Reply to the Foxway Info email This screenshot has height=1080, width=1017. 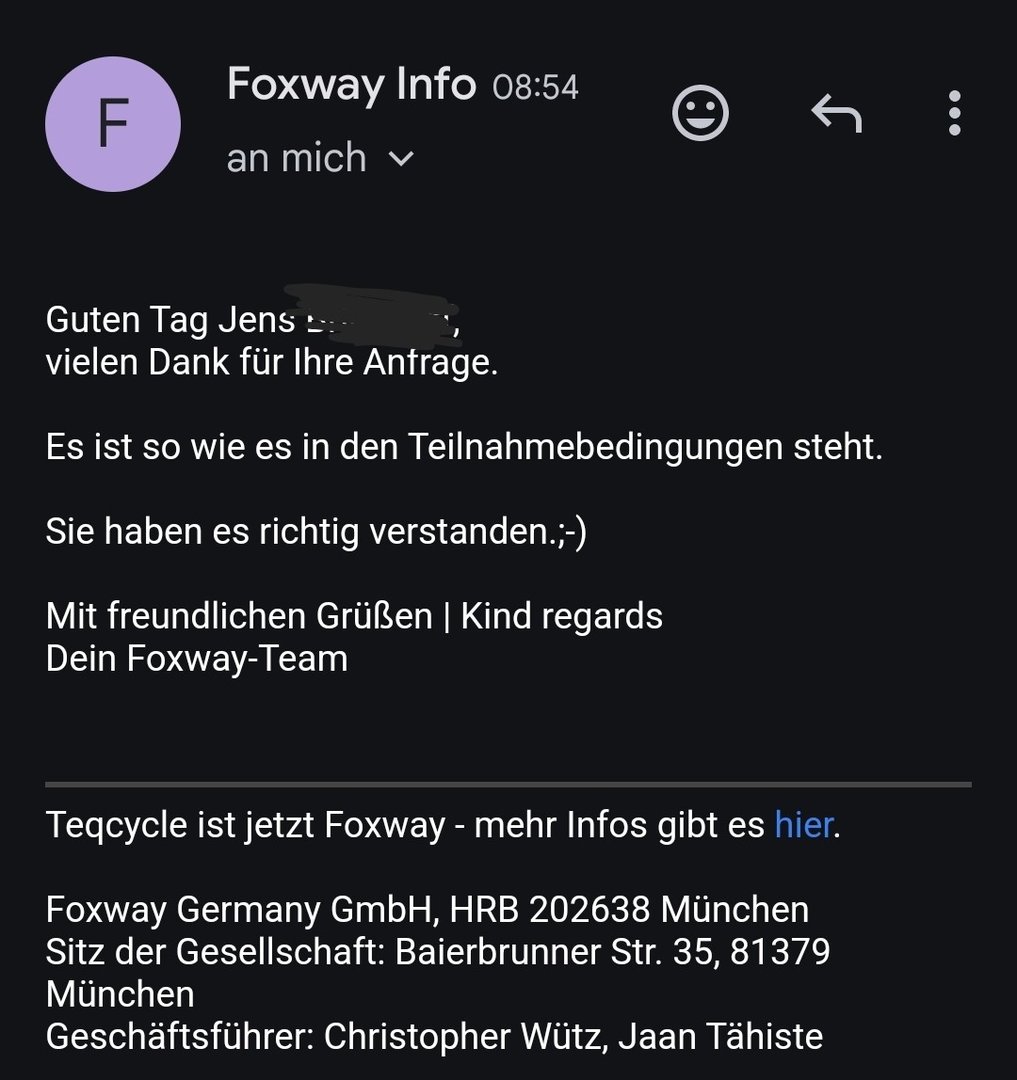[x=836, y=114]
